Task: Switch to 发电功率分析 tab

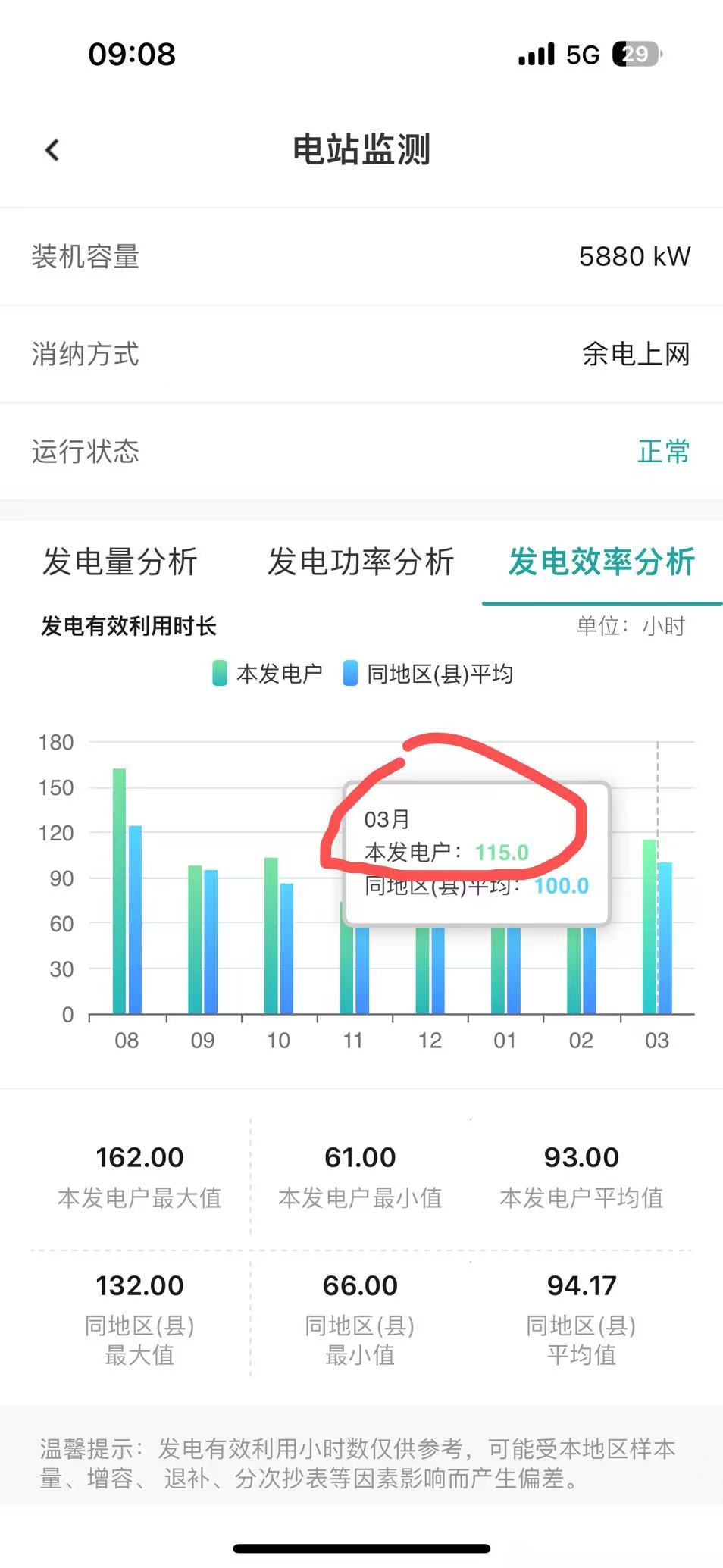Action: tap(361, 562)
